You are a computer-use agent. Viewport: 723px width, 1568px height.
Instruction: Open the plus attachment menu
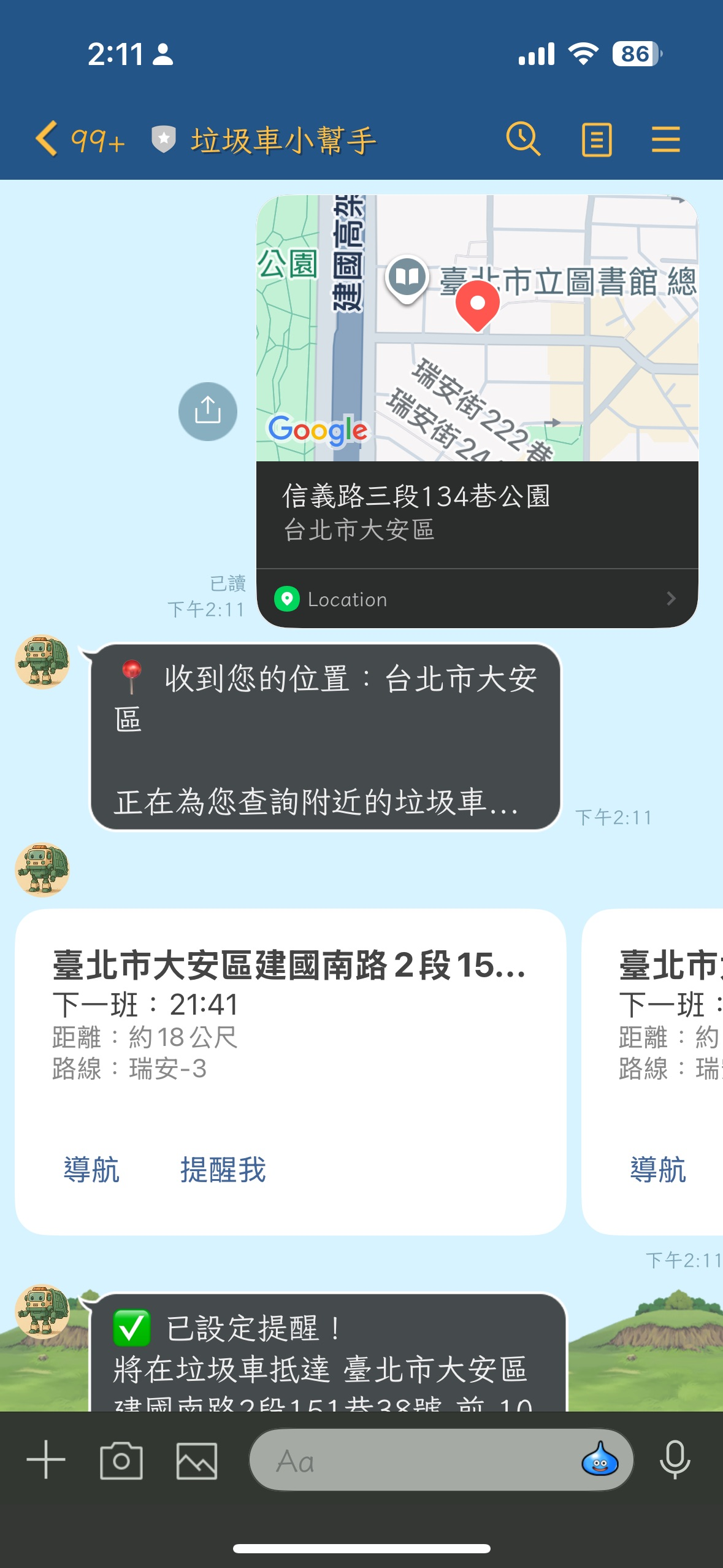pyautogui.click(x=46, y=1459)
